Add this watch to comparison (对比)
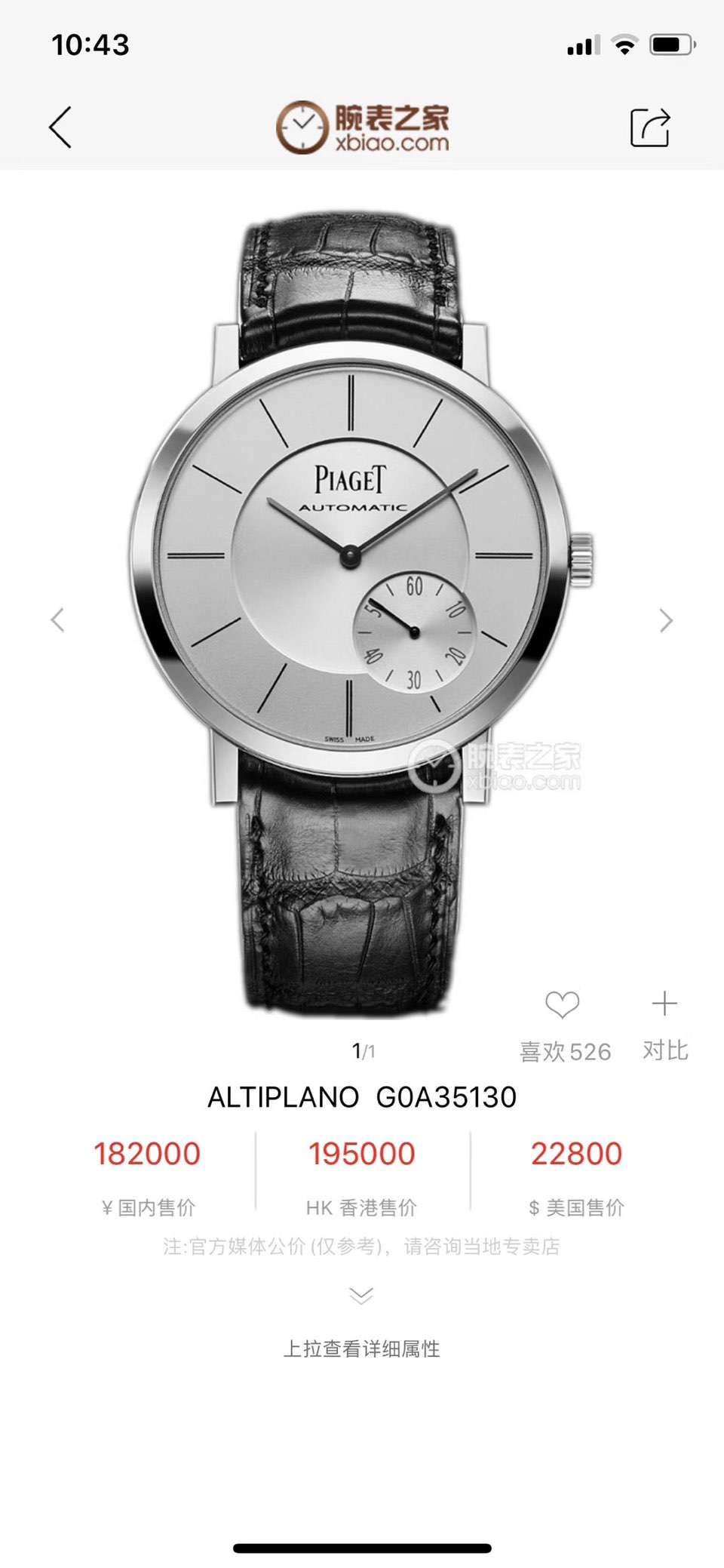 664,1004
